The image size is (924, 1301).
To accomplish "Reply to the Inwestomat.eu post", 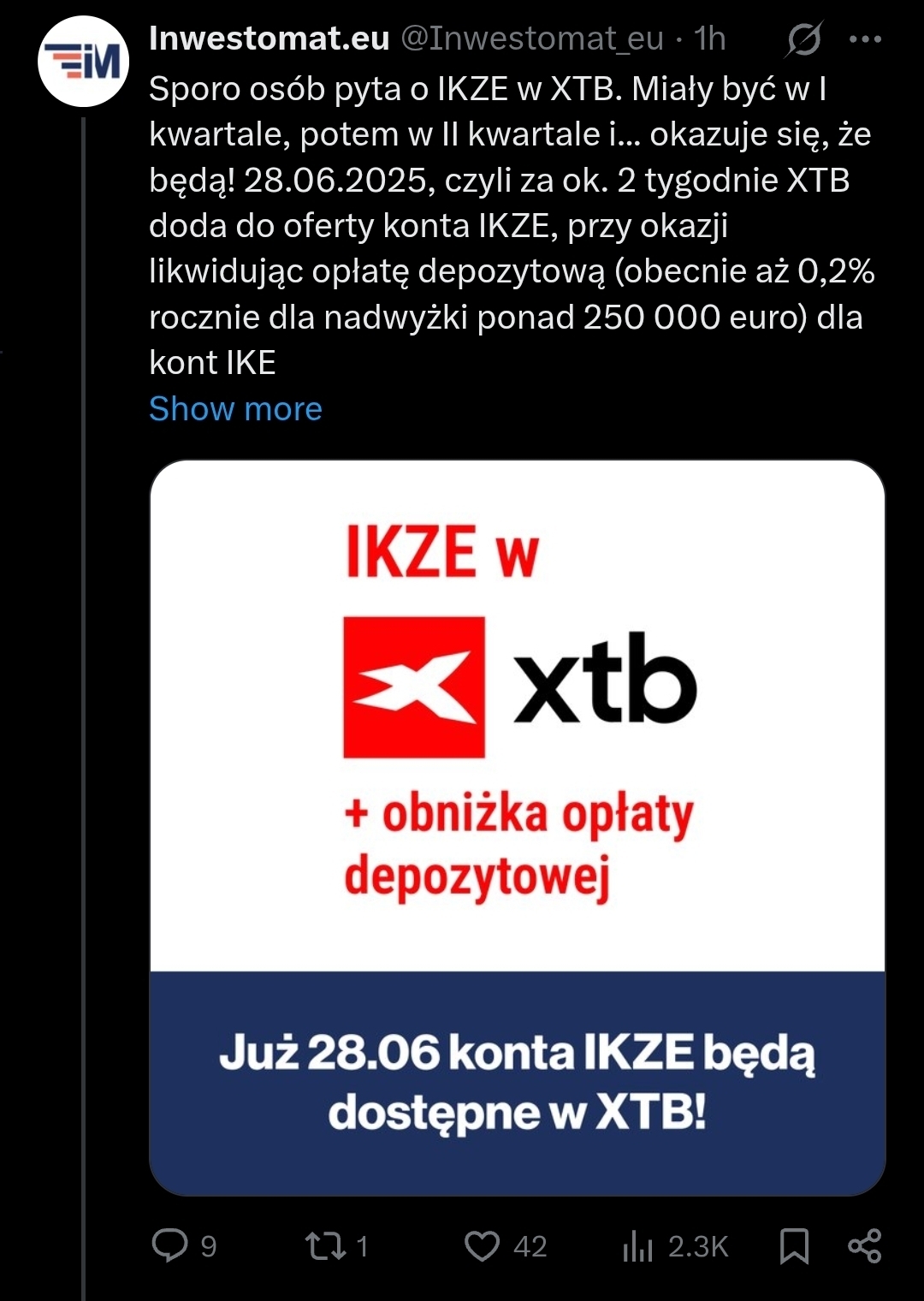I will [x=170, y=1245].
